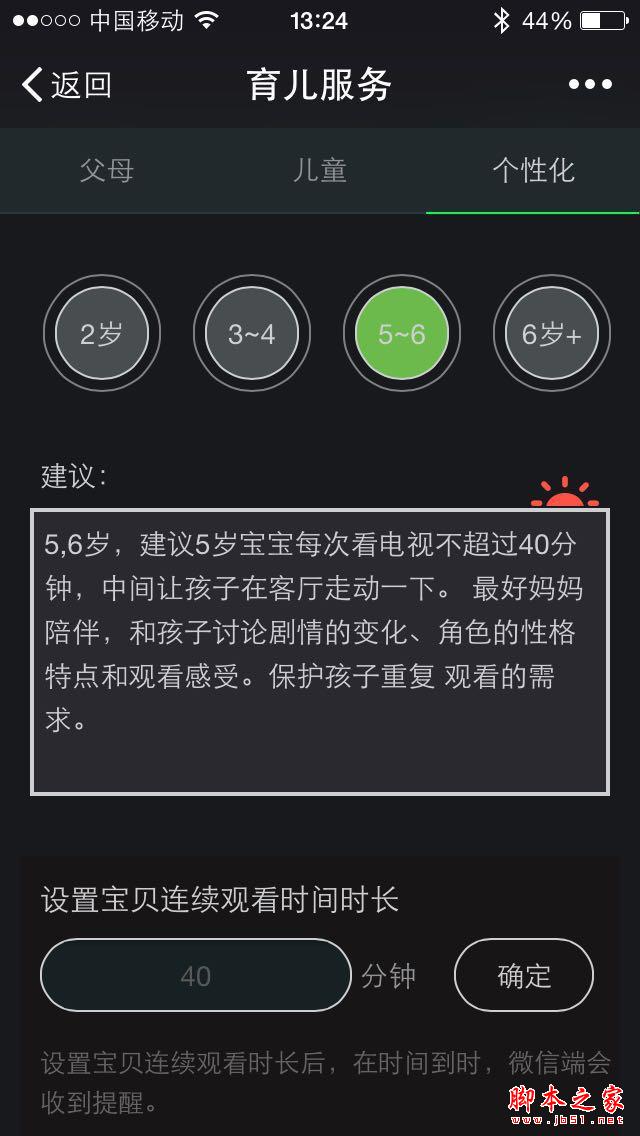This screenshot has height=1136, width=640.
Task: Pick the 5~6 age circle
Action: pos(401,334)
